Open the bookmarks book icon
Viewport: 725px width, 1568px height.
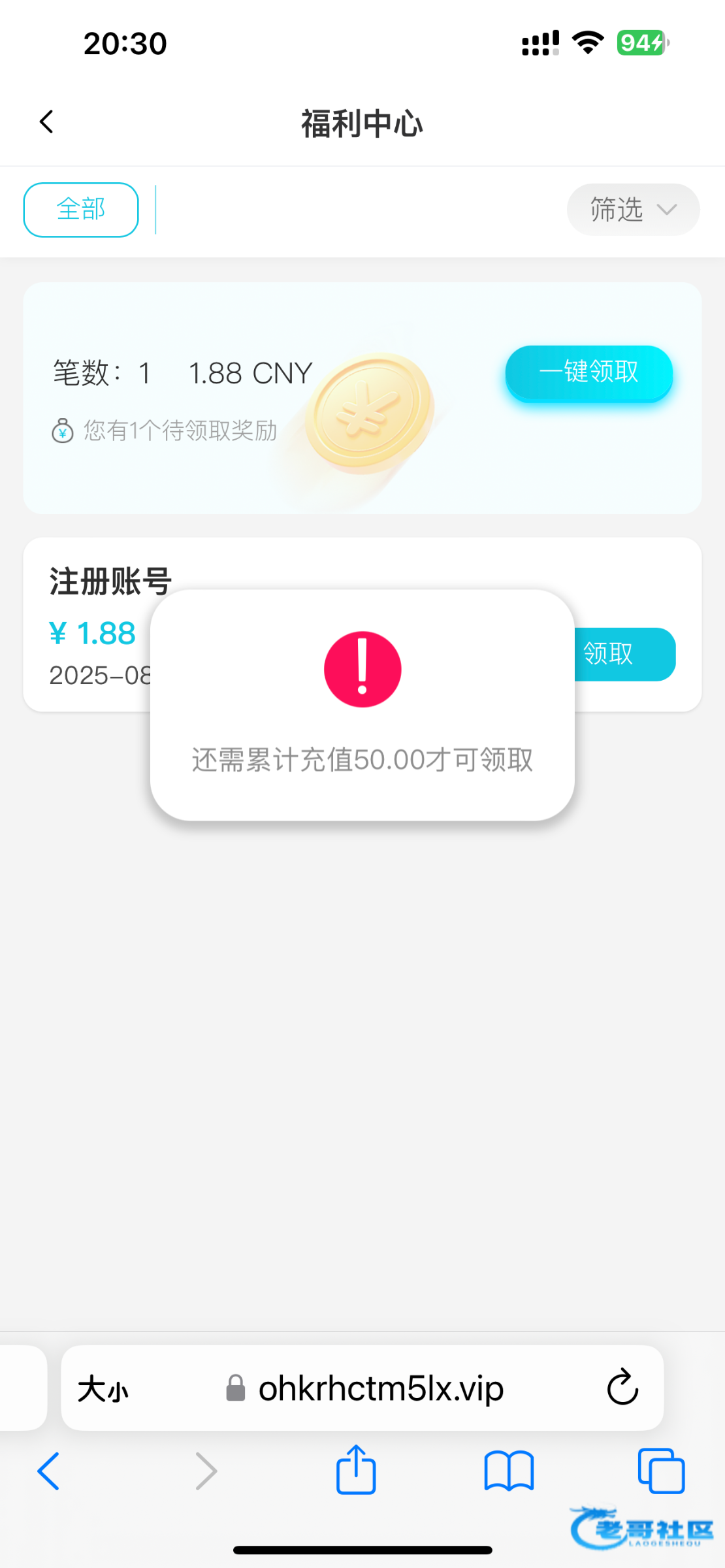pyautogui.click(x=509, y=1471)
